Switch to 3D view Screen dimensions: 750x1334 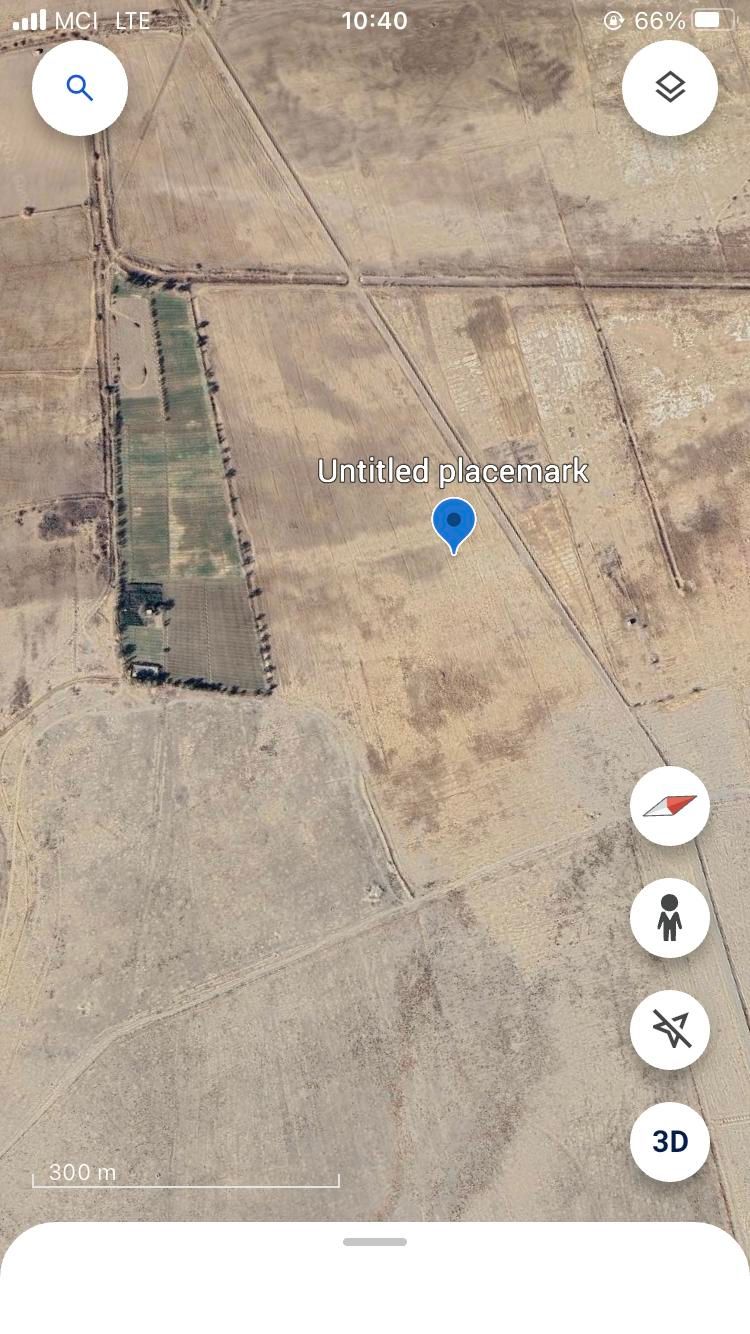pos(670,1141)
